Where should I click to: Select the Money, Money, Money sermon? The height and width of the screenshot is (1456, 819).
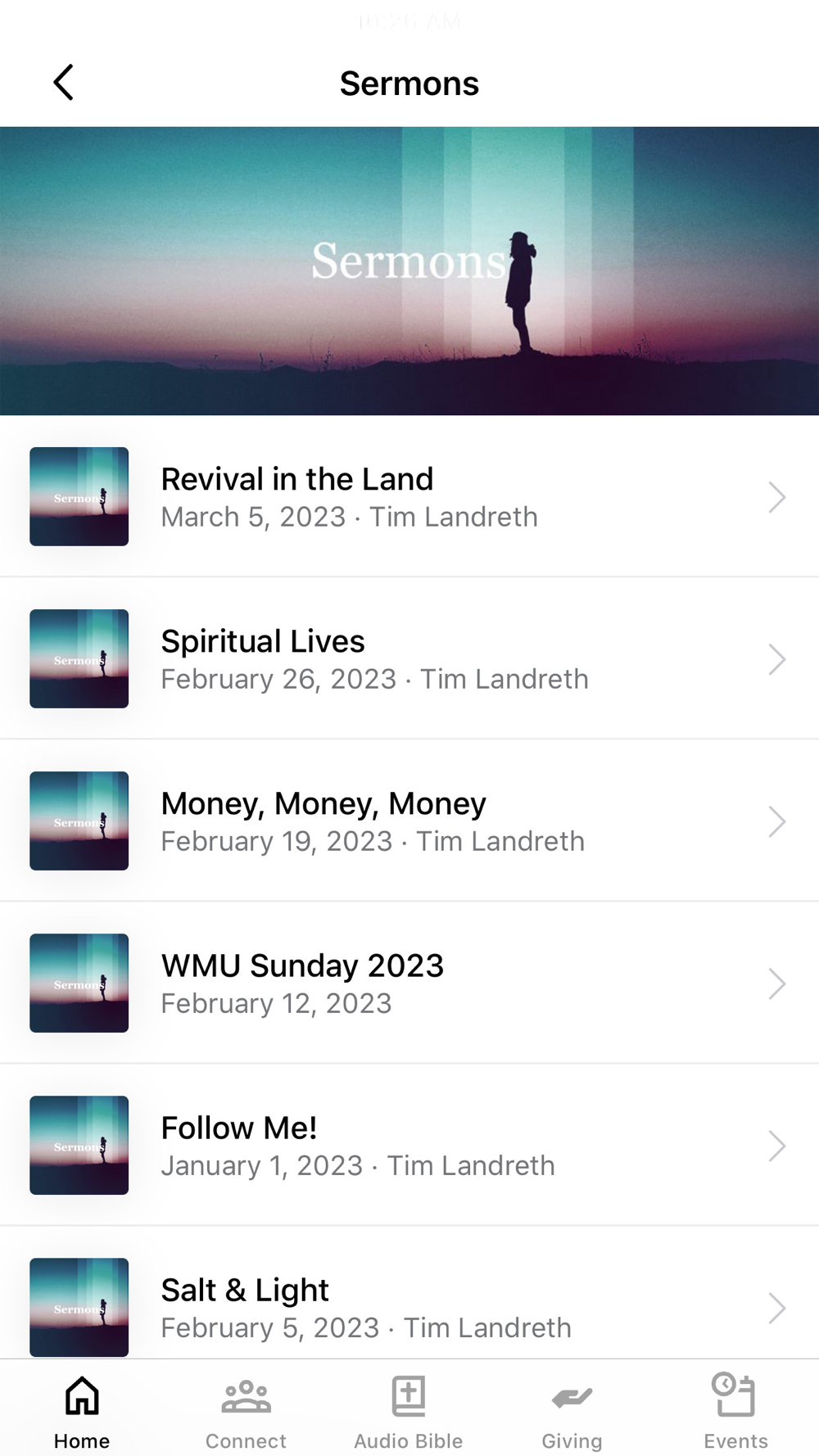coord(409,821)
